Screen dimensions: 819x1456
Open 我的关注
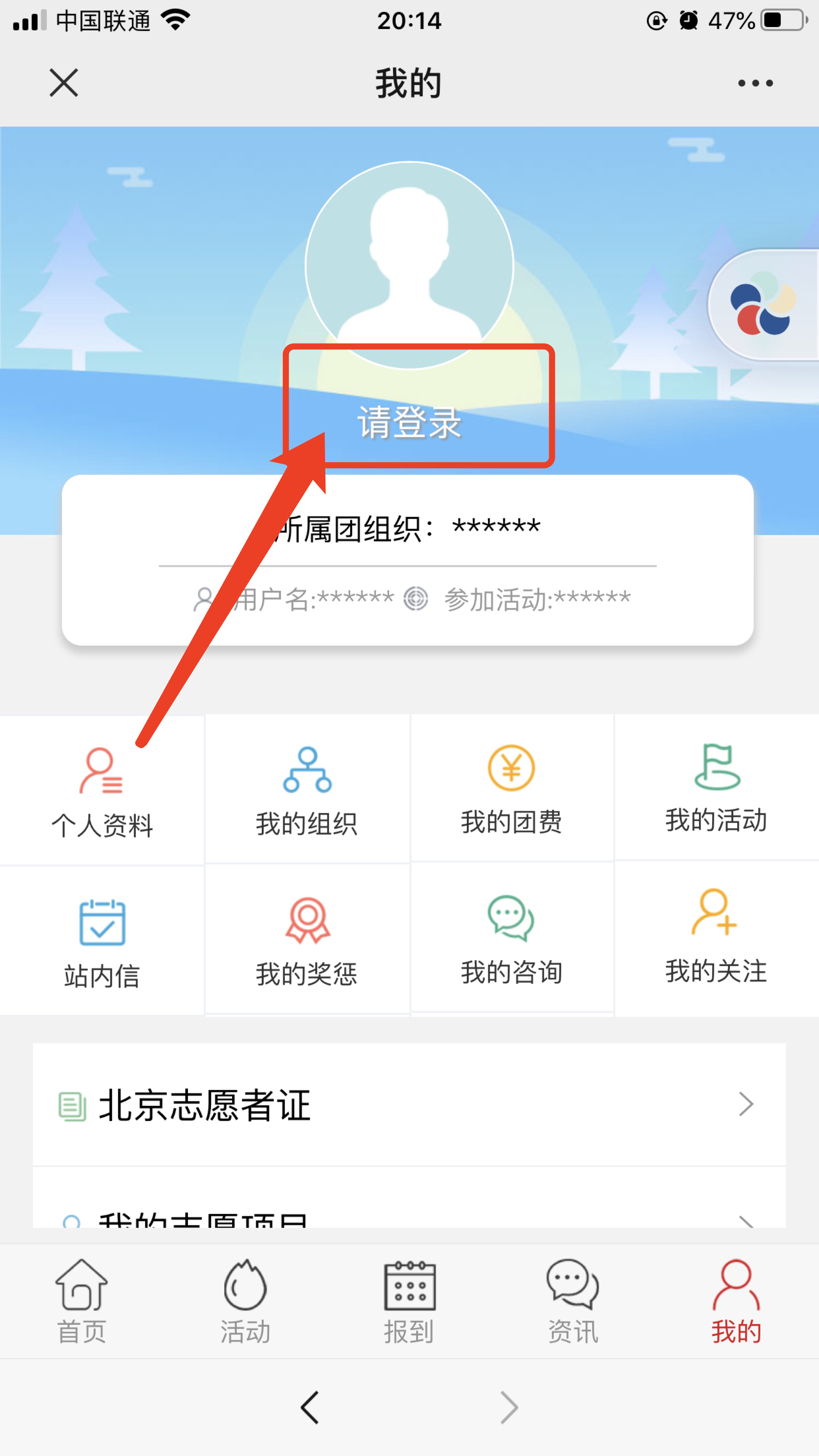(x=717, y=938)
